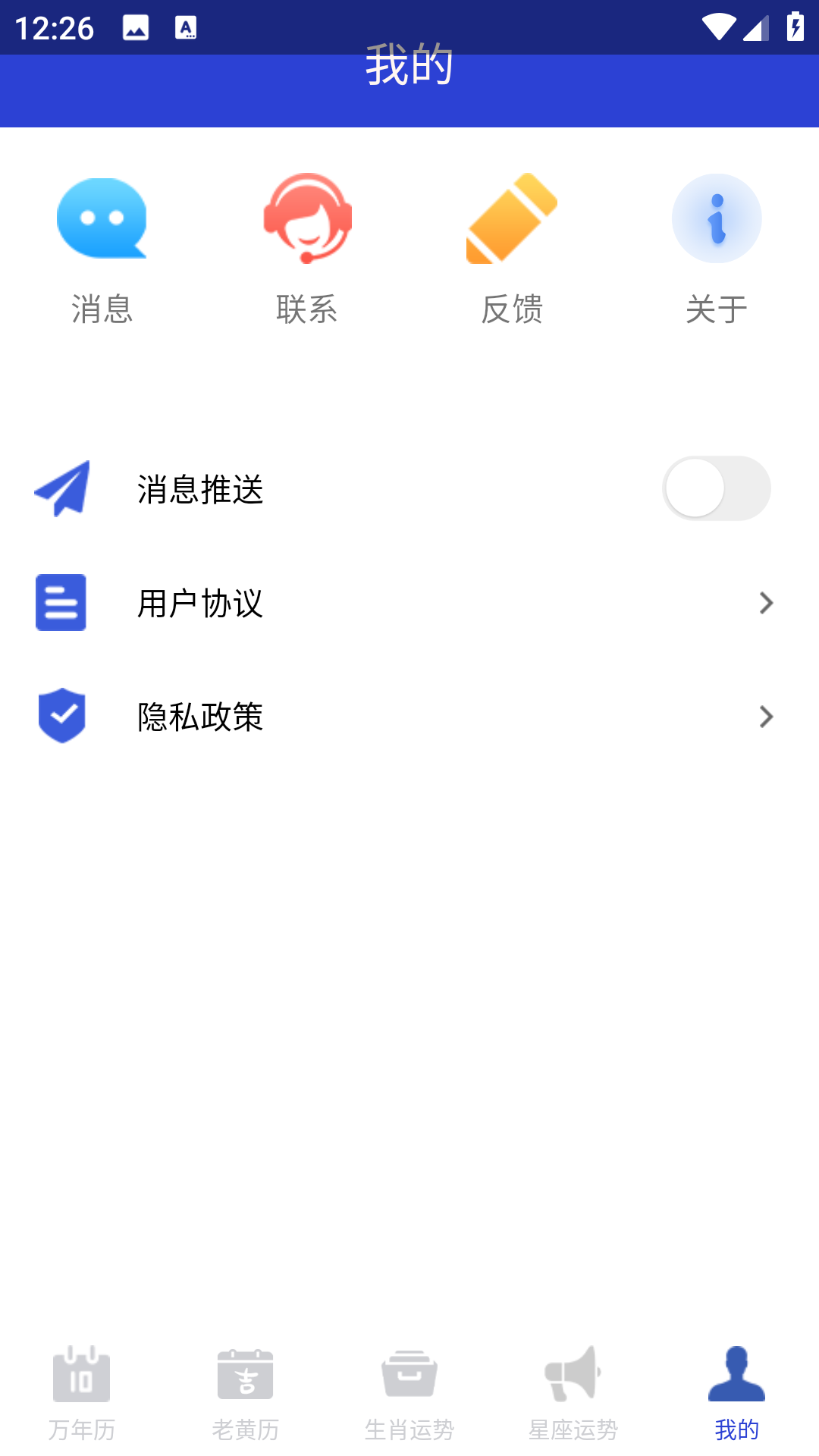Expand the 用户协议 agreement via chevron
The image size is (819, 1456).
coord(767,604)
